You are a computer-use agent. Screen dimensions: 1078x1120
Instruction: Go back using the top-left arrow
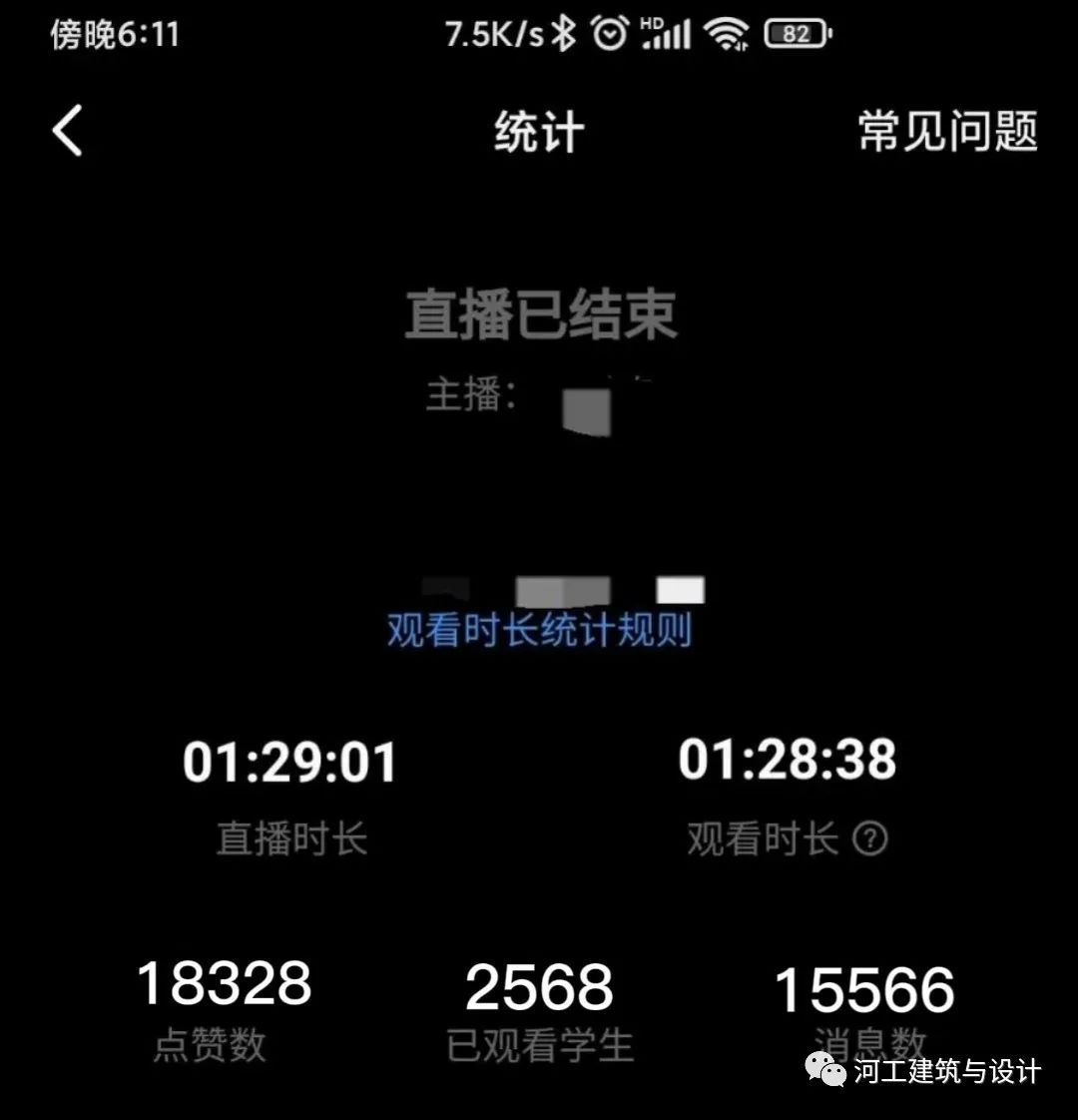coord(68,131)
